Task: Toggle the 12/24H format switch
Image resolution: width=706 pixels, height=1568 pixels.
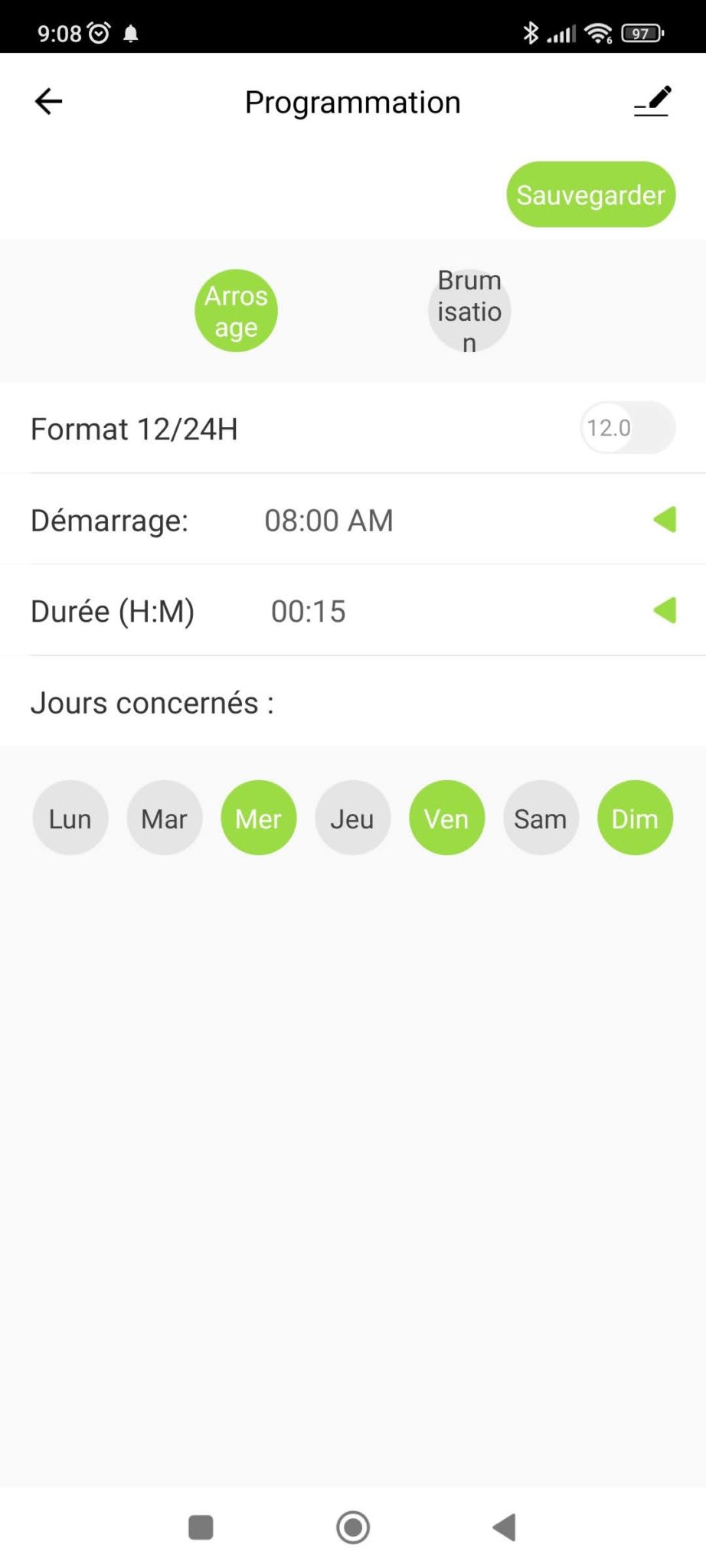Action: tap(627, 427)
